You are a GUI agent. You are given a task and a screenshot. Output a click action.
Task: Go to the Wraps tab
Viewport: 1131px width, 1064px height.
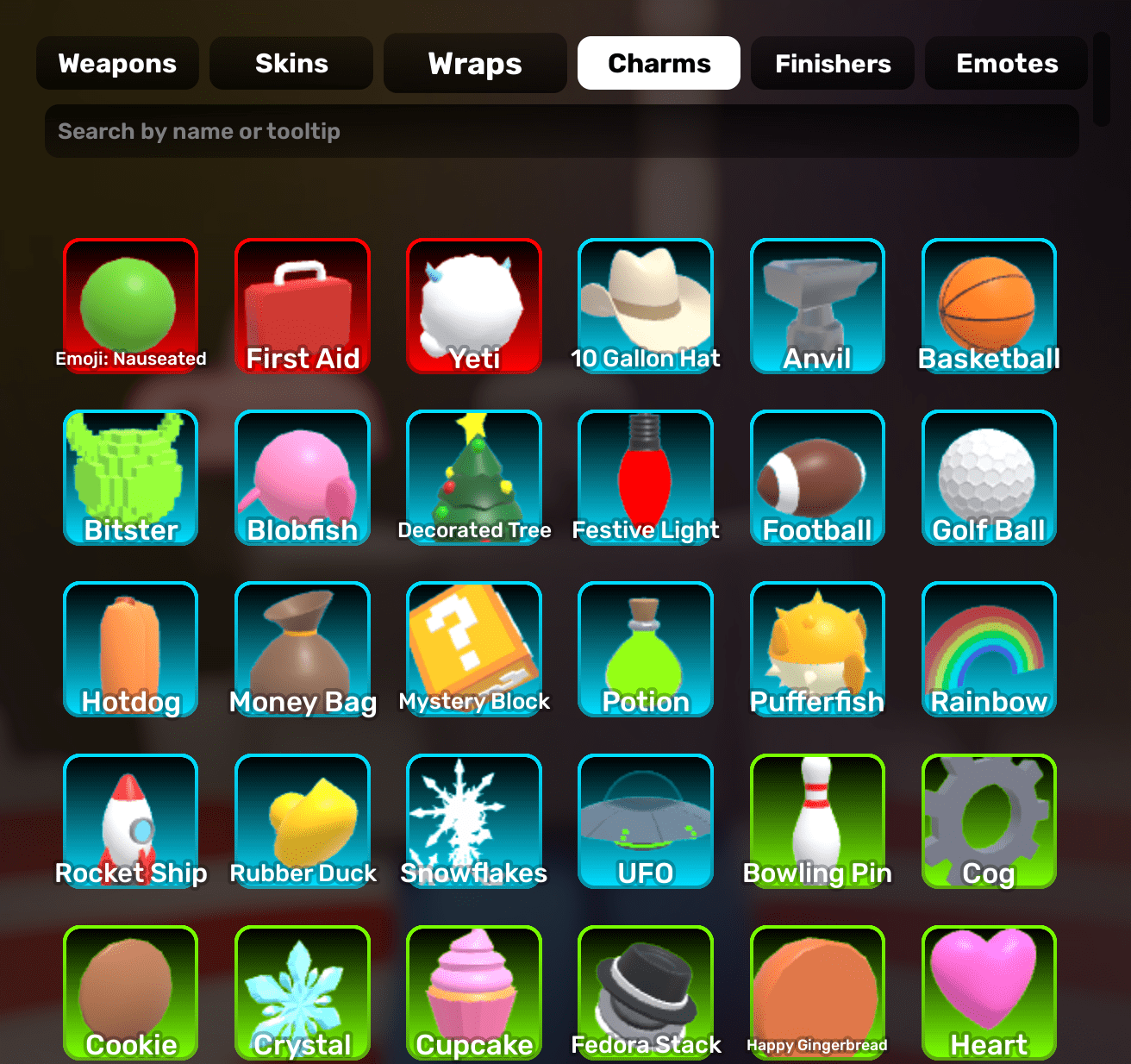[475, 63]
